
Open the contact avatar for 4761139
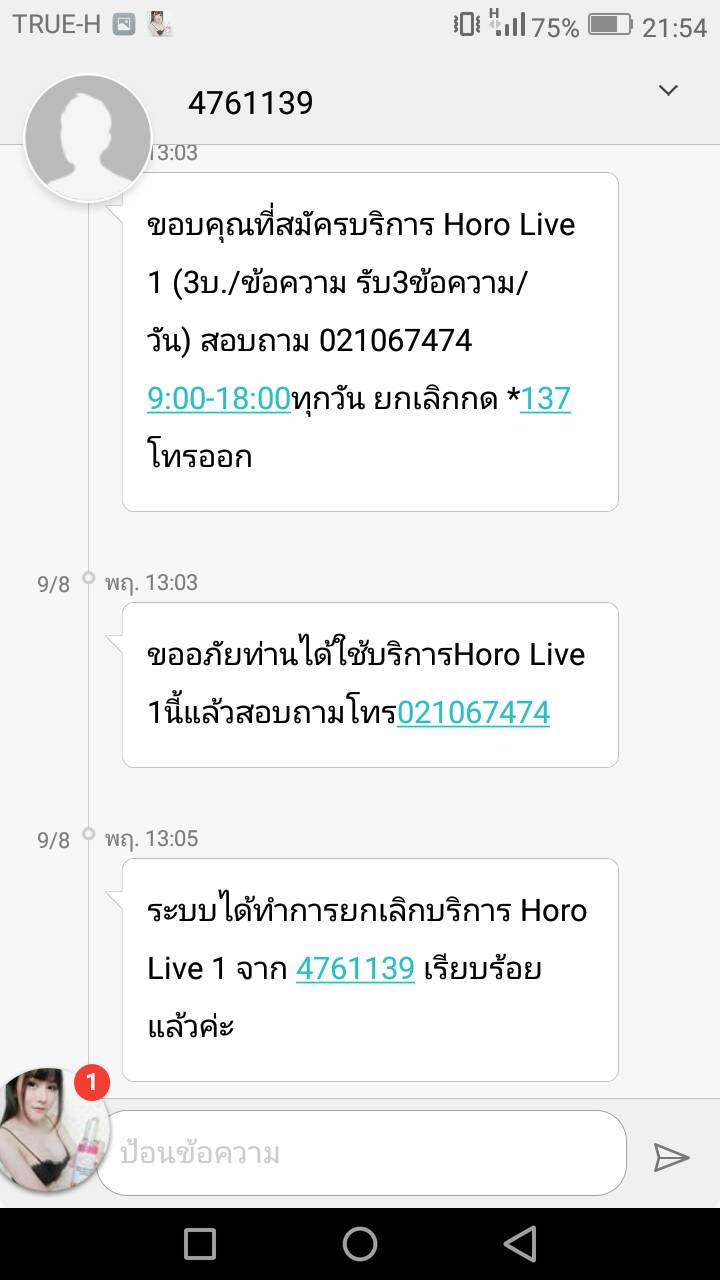click(88, 138)
